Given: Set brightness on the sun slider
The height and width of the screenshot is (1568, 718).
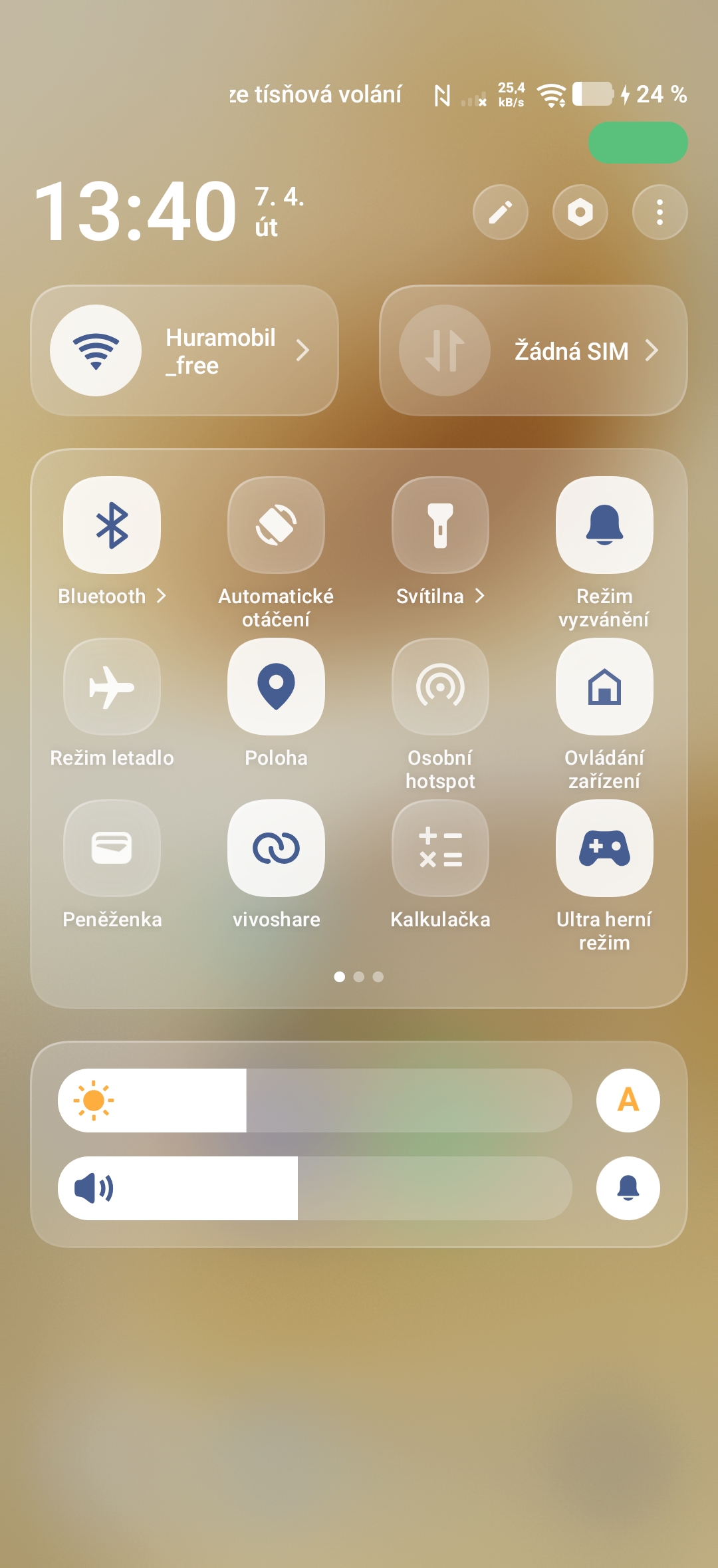Looking at the screenshot, I should 315,1101.
